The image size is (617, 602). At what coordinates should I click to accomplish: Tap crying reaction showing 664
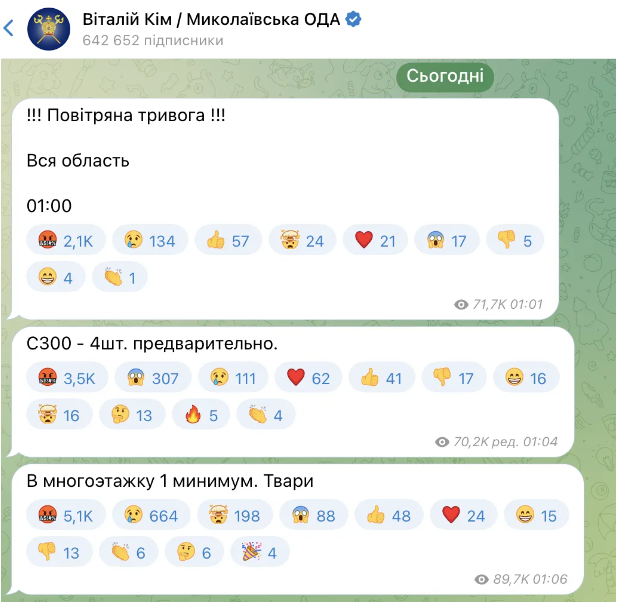[x=151, y=515]
